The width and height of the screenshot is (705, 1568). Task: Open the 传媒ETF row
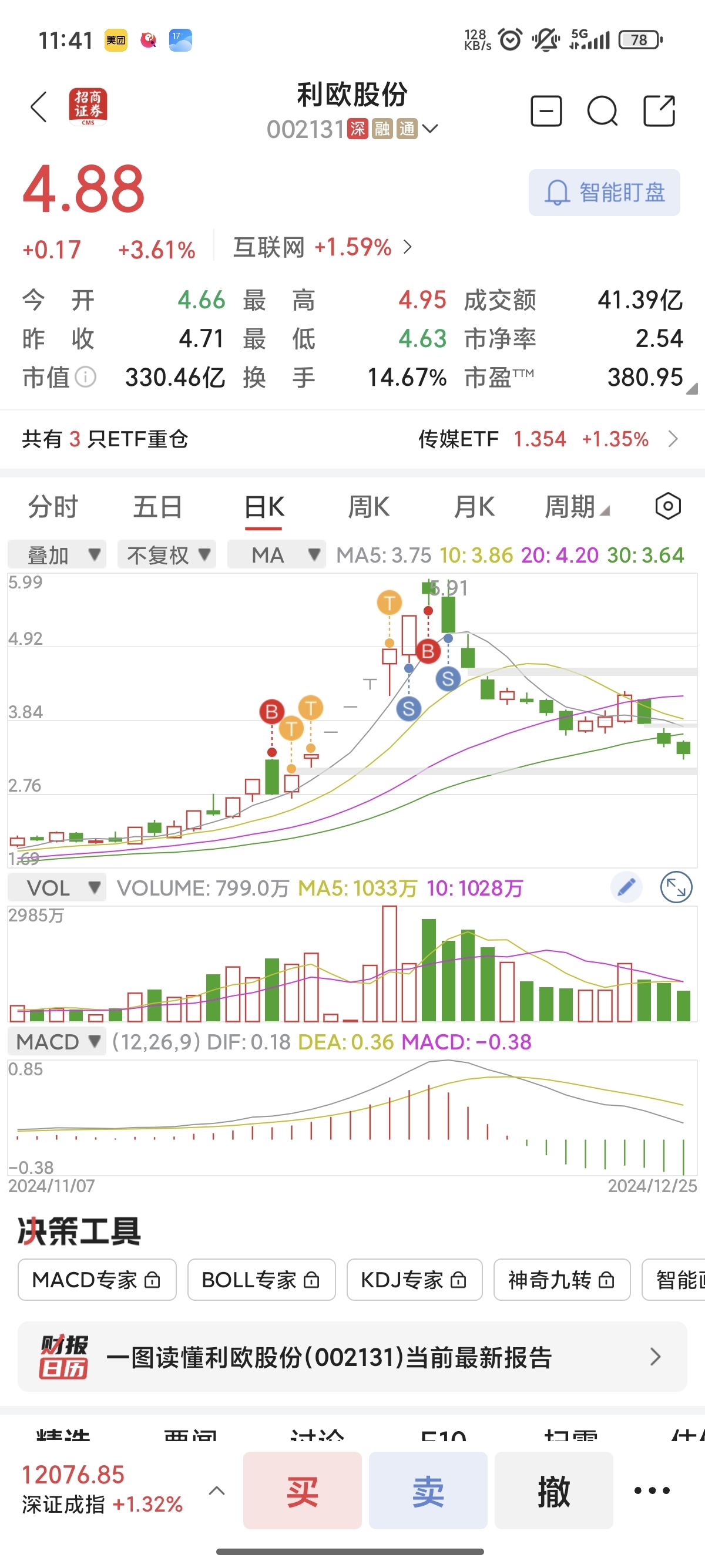click(548, 439)
